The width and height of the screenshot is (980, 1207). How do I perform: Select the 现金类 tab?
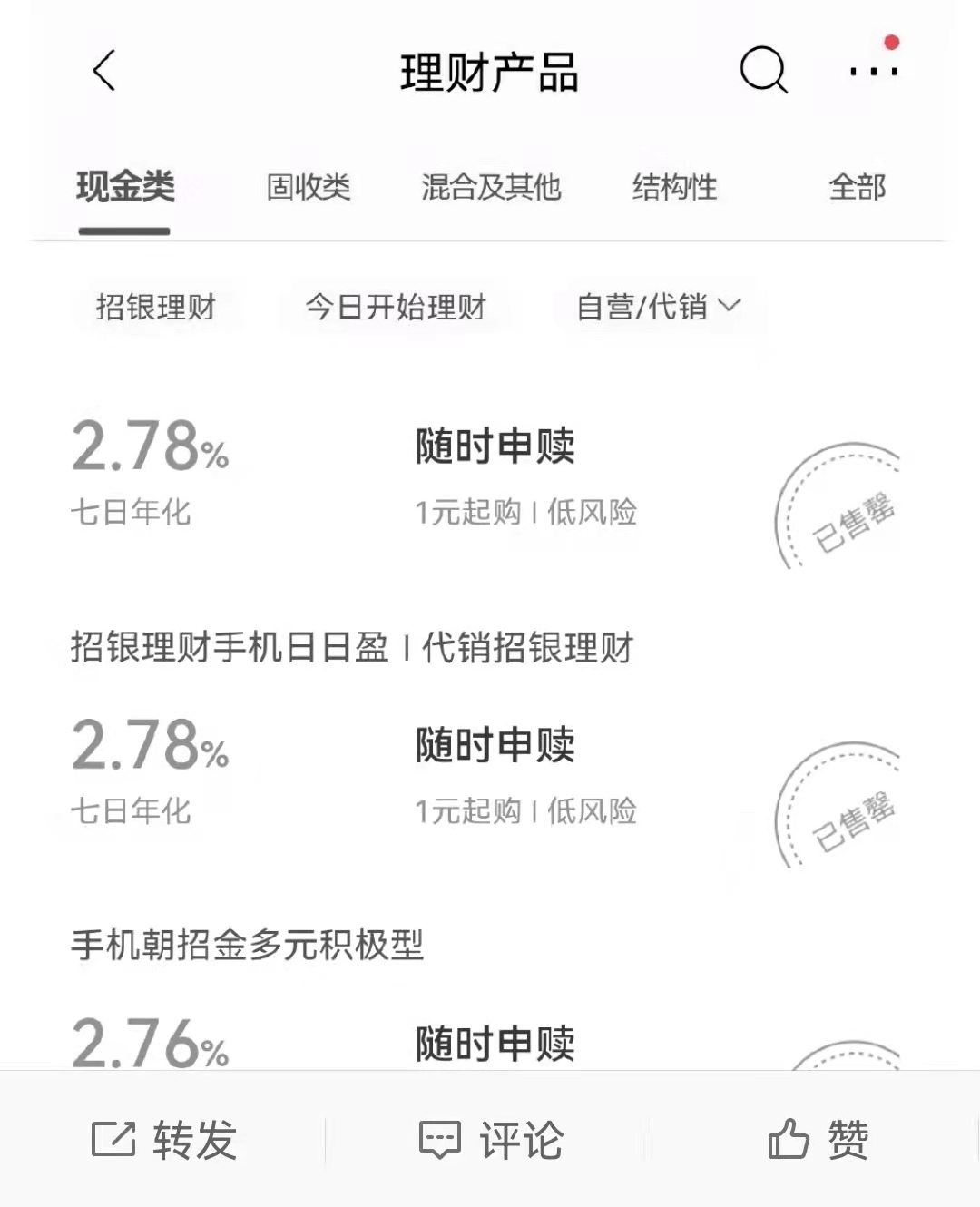click(125, 188)
